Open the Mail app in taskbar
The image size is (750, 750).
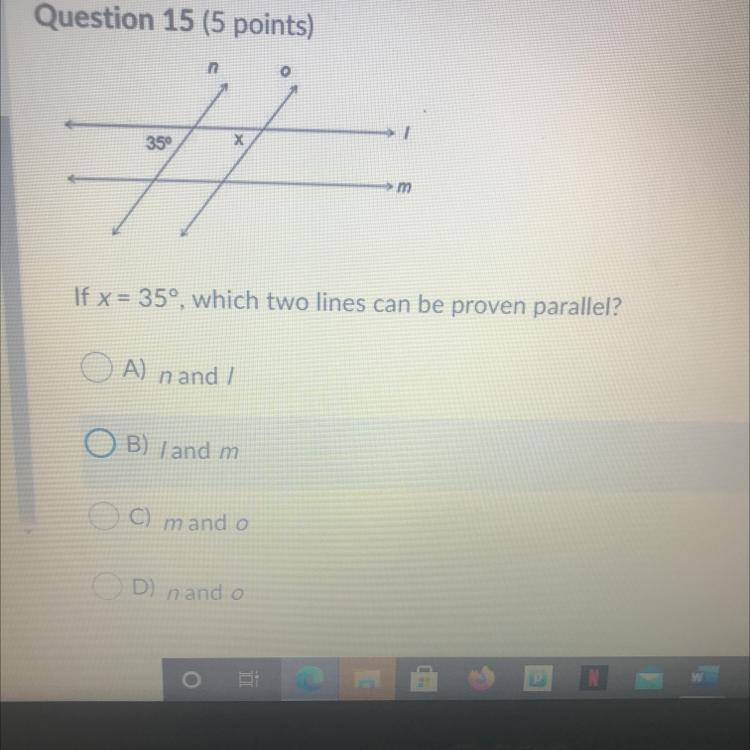tap(650, 682)
